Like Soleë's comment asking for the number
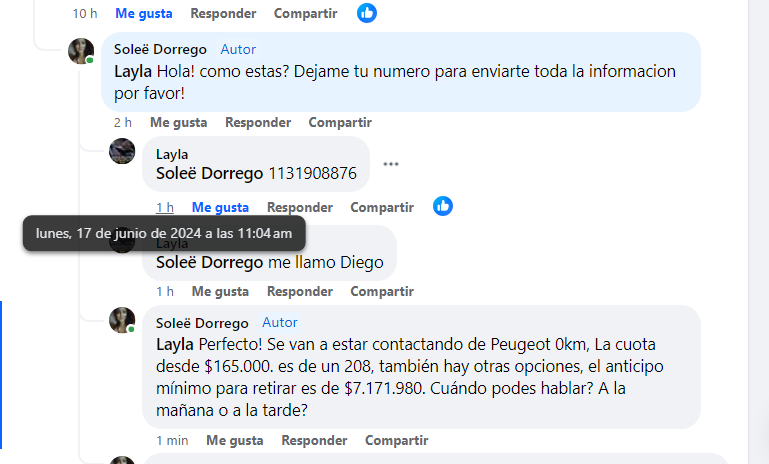Image resolution: width=769 pixels, height=464 pixels. (x=178, y=122)
